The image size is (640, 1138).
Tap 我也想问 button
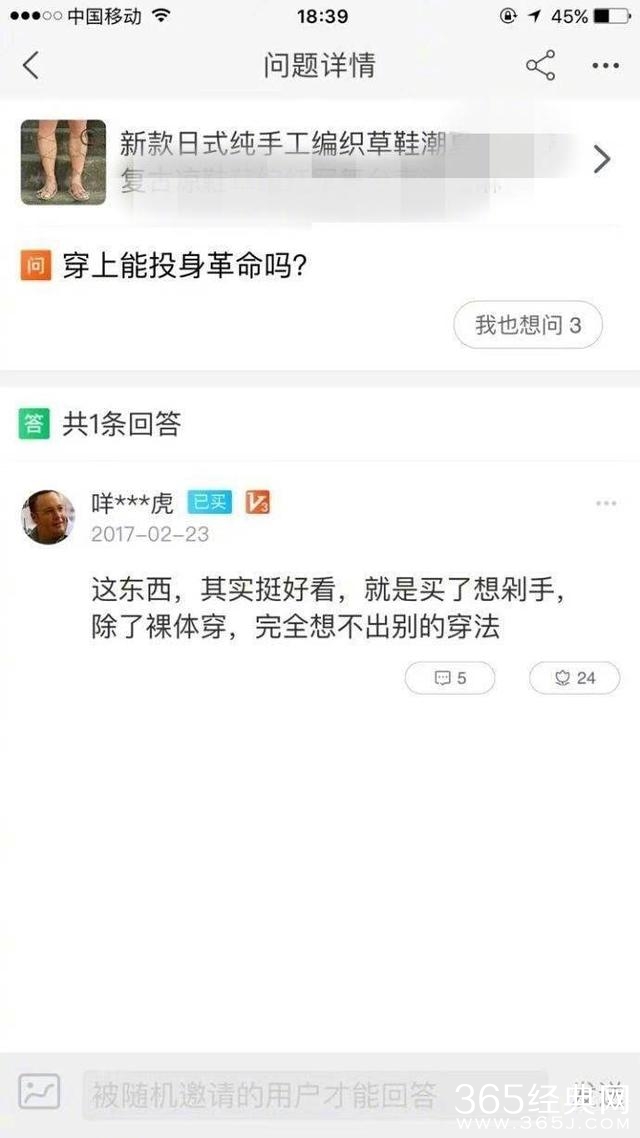(528, 326)
